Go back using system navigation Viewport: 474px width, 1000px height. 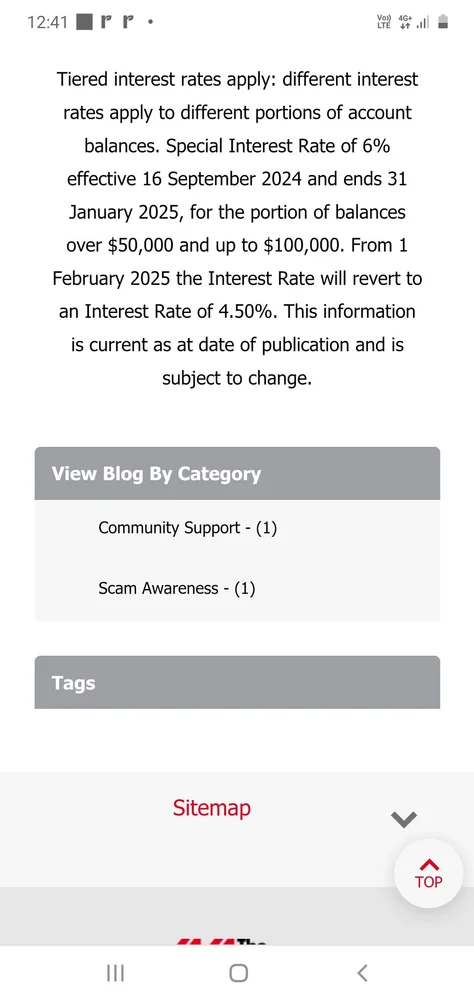point(362,973)
